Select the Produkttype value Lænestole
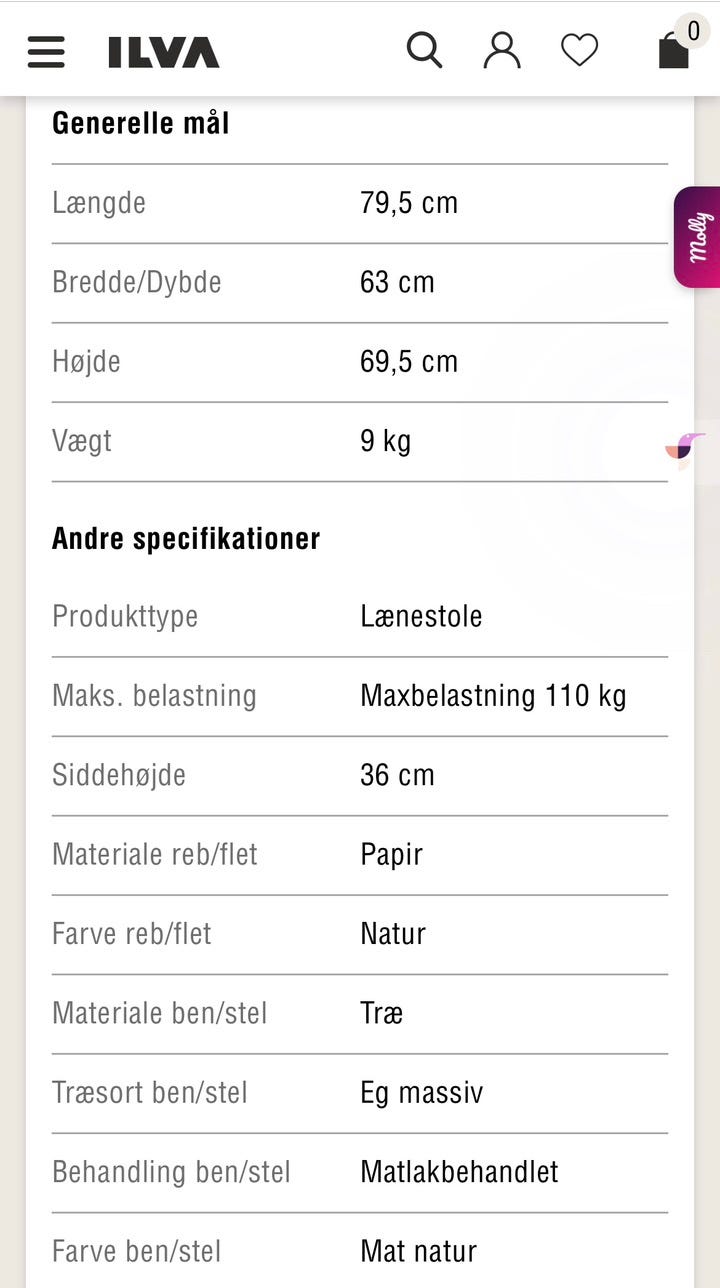The width and height of the screenshot is (720, 1288). (420, 616)
